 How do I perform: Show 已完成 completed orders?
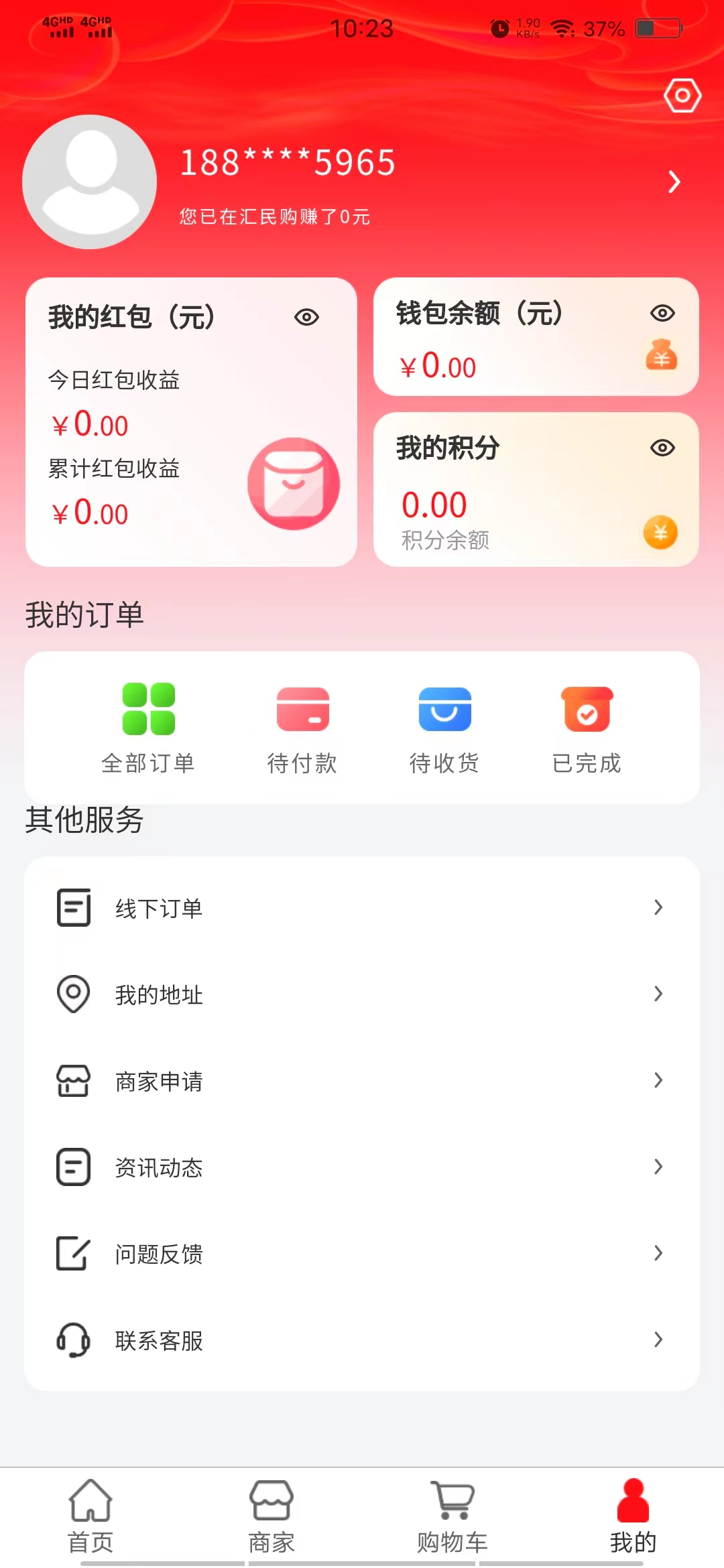[587, 728]
